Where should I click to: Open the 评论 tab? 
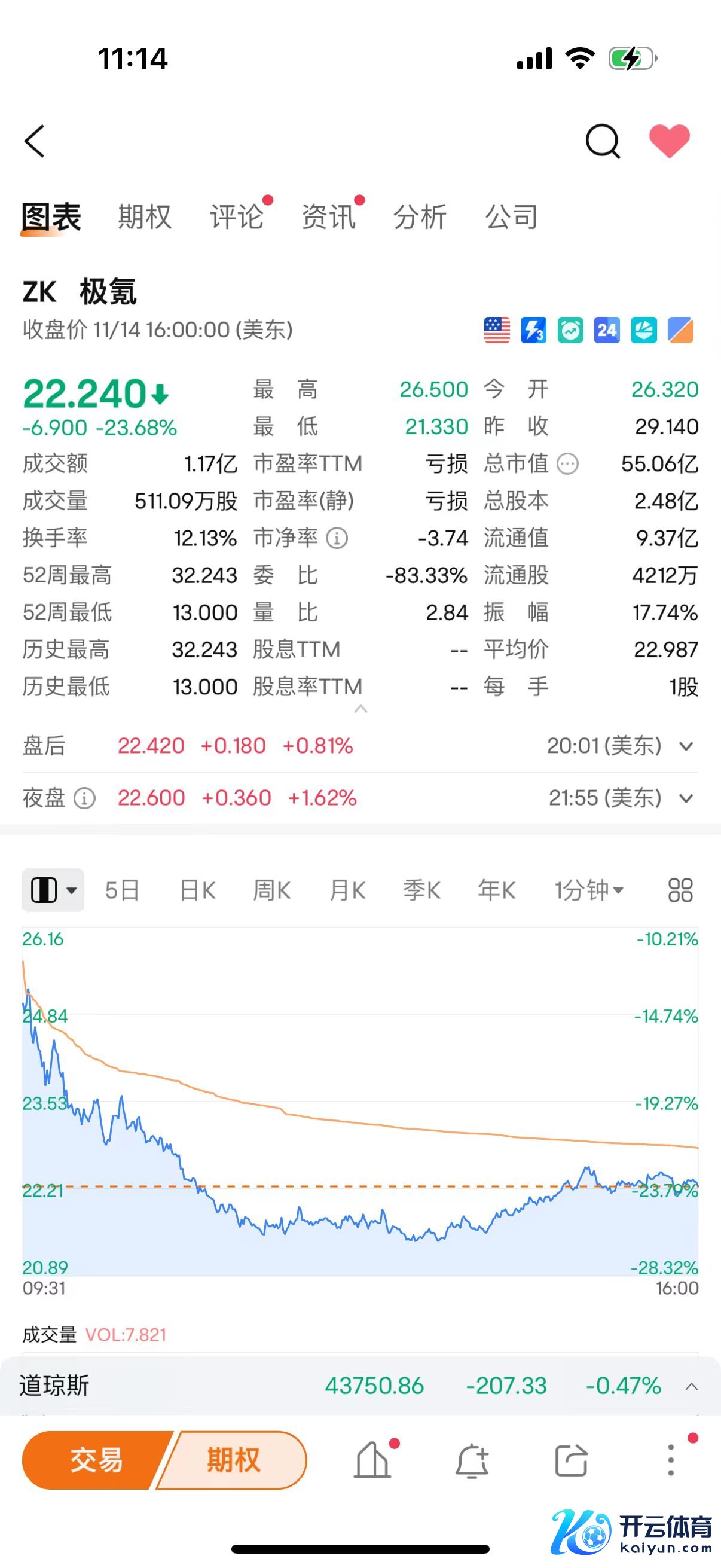pyautogui.click(x=237, y=216)
